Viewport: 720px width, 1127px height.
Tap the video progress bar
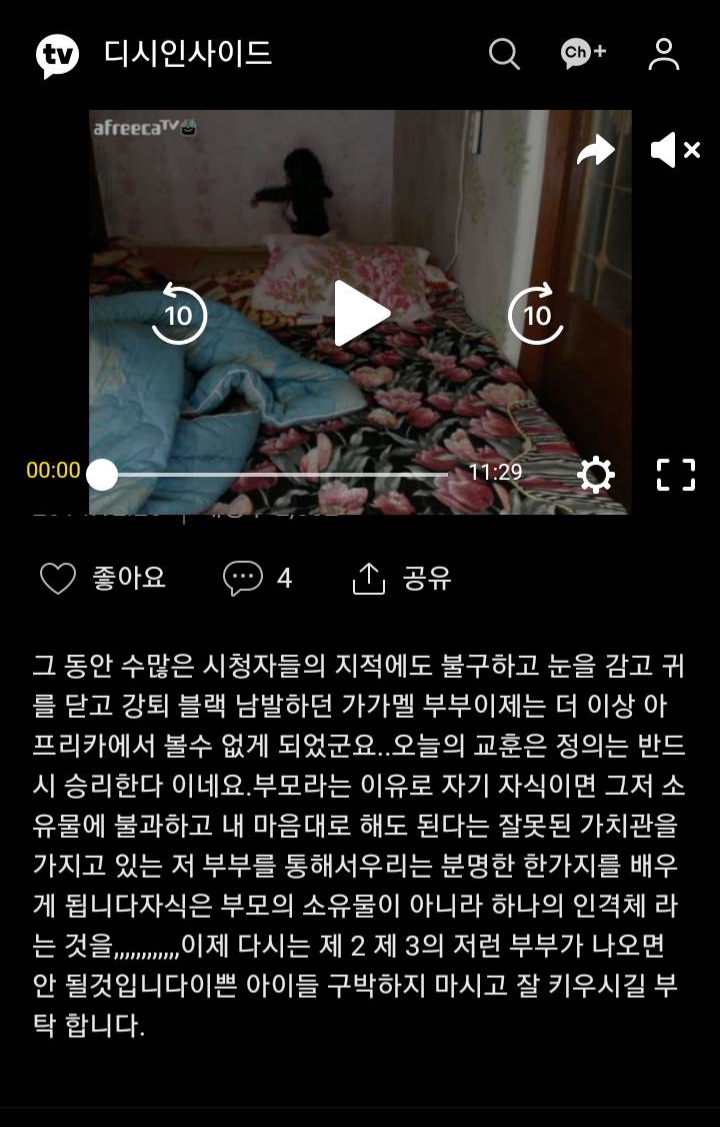(x=280, y=474)
